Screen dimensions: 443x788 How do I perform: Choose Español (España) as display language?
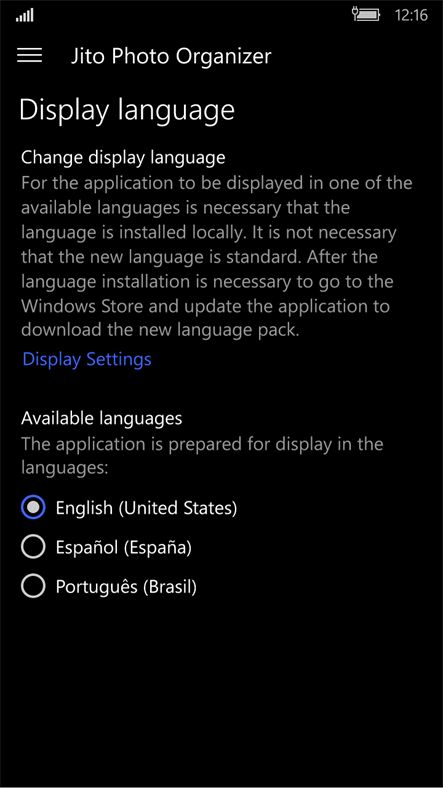coord(106,547)
